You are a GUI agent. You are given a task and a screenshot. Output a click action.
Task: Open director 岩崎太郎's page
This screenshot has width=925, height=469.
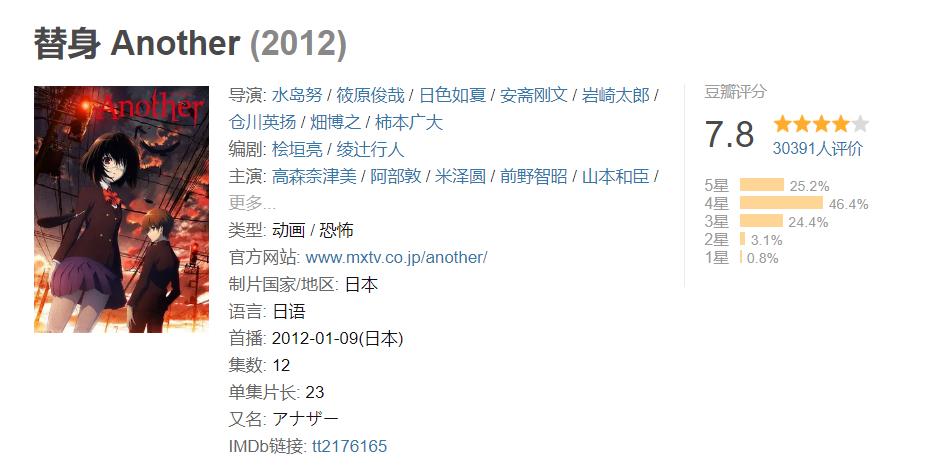point(615,95)
